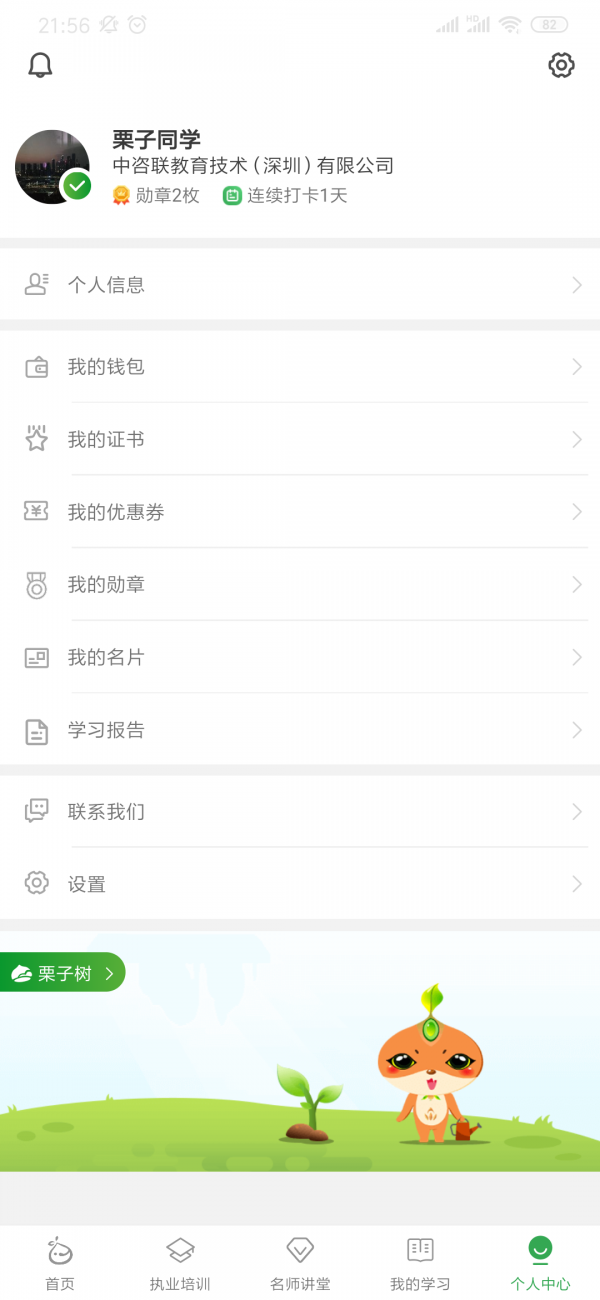Tap the profile avatar photo

(53, 167)
